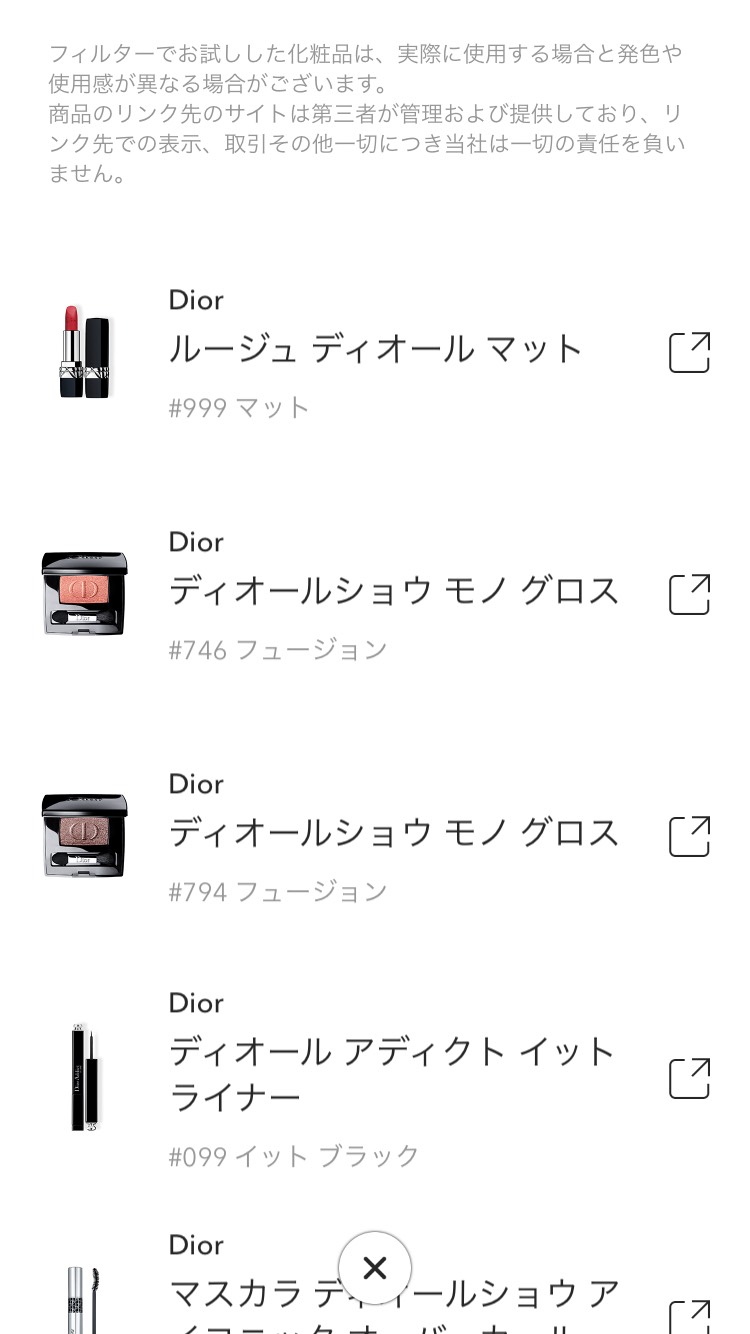
Task: Open external link for #794 フュージョン eyeshadow
Action: [689, 836]
